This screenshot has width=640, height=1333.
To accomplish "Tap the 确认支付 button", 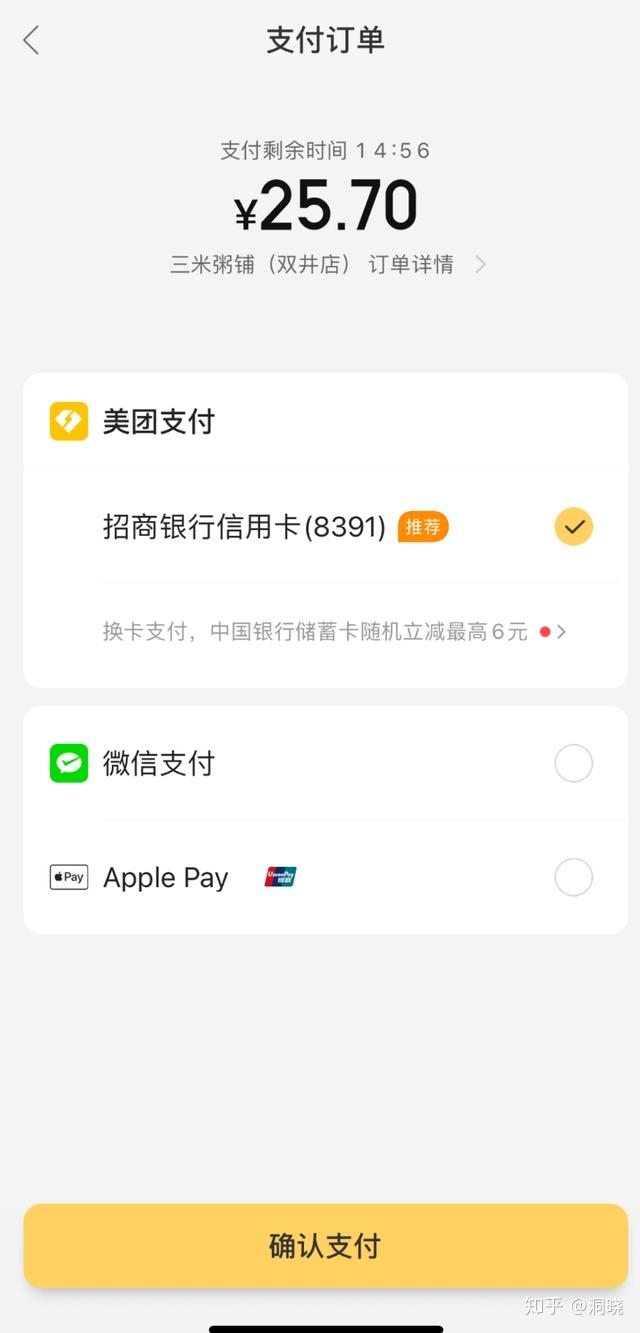I will pyautogui.click(x=325, y=1246).
